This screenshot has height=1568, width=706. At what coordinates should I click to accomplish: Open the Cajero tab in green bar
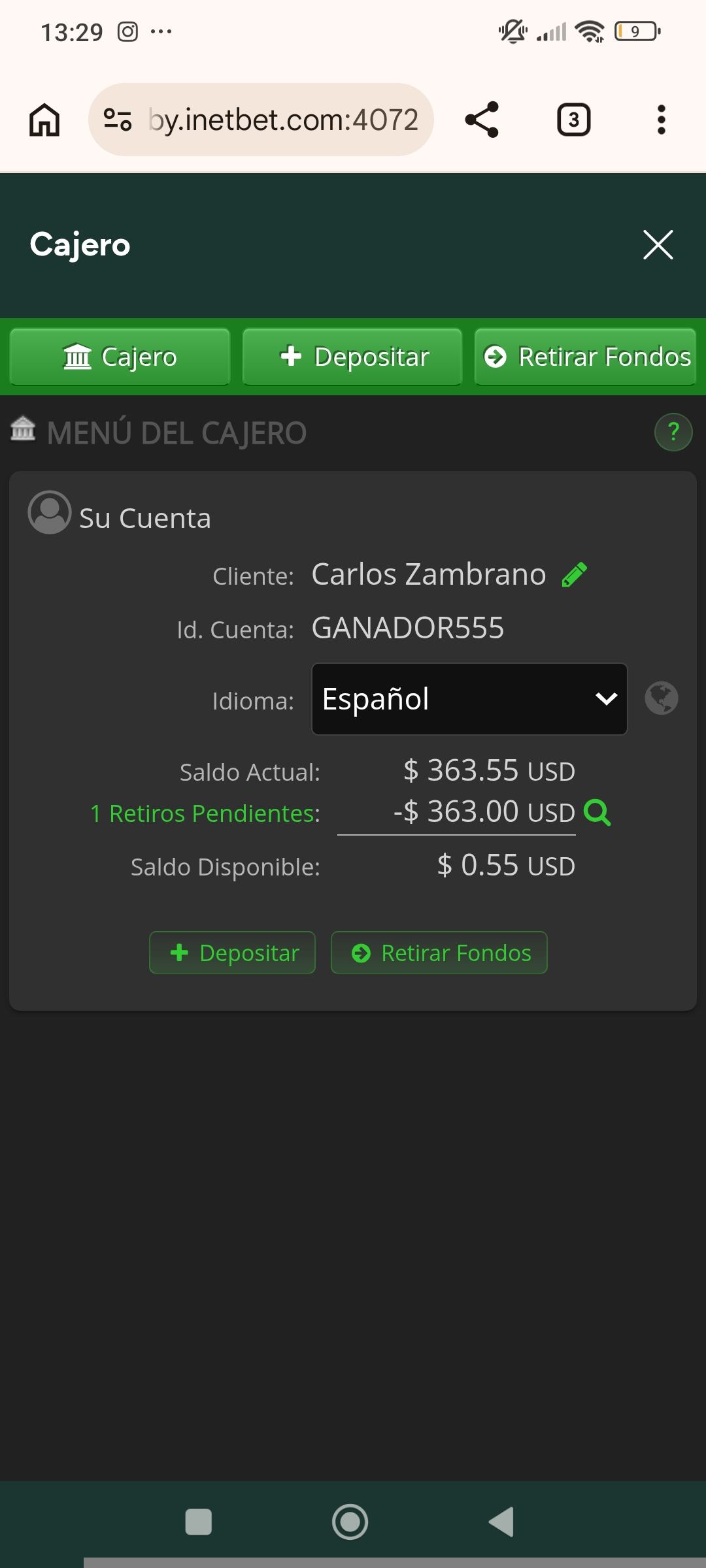pyautogui.click(x=120, y=357)
